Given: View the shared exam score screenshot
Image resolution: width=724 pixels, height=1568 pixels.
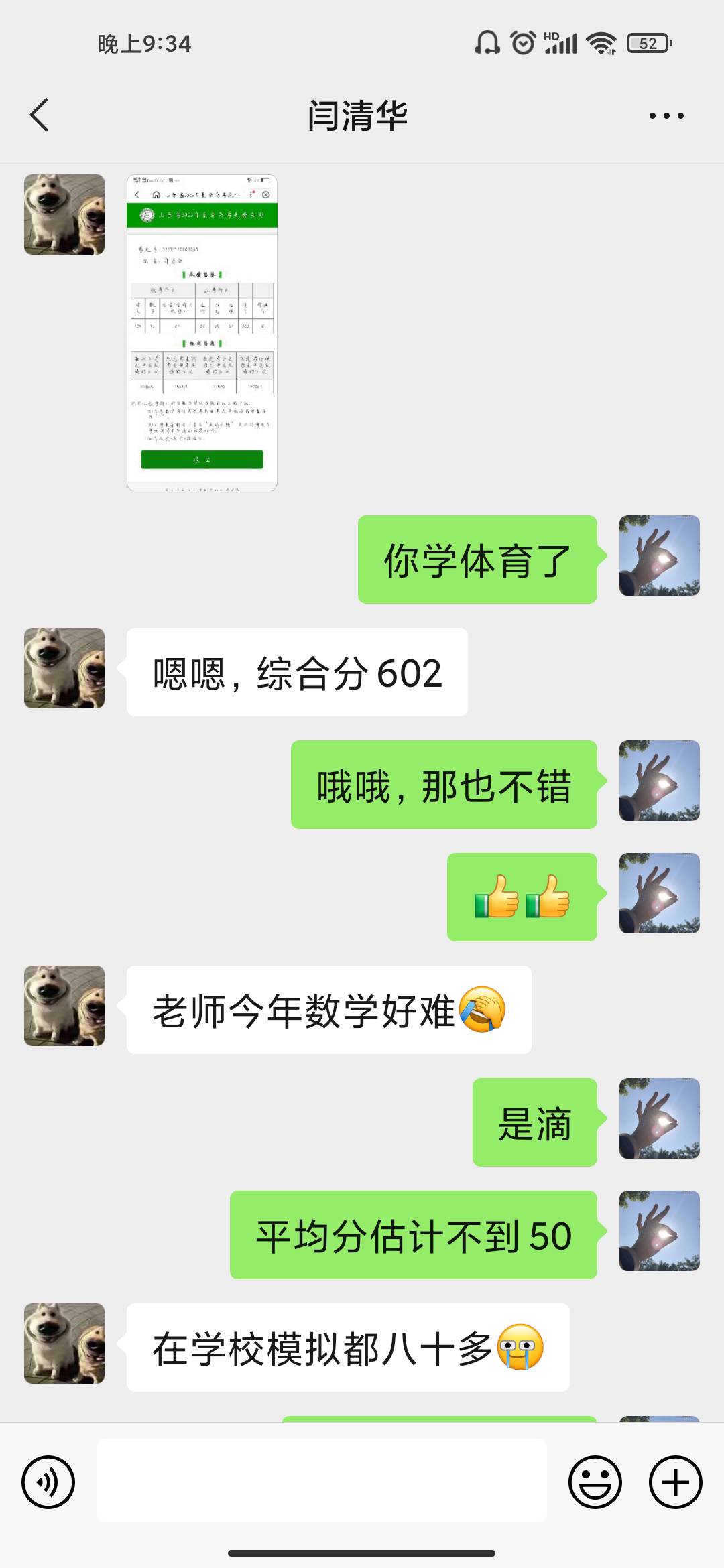Looking at the screenshot, I should (201, 332).
